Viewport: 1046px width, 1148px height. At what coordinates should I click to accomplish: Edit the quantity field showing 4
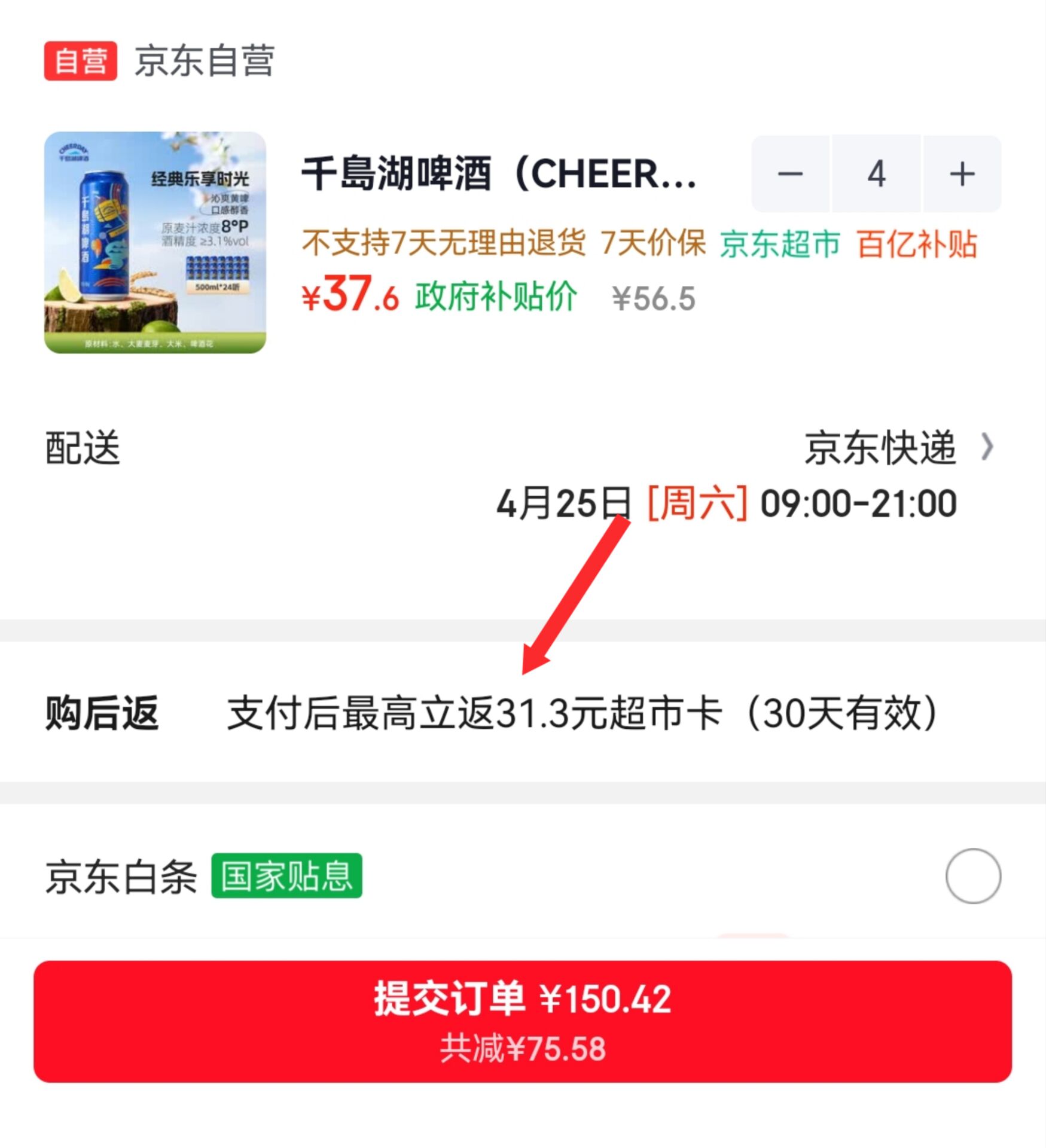[876, 174]
